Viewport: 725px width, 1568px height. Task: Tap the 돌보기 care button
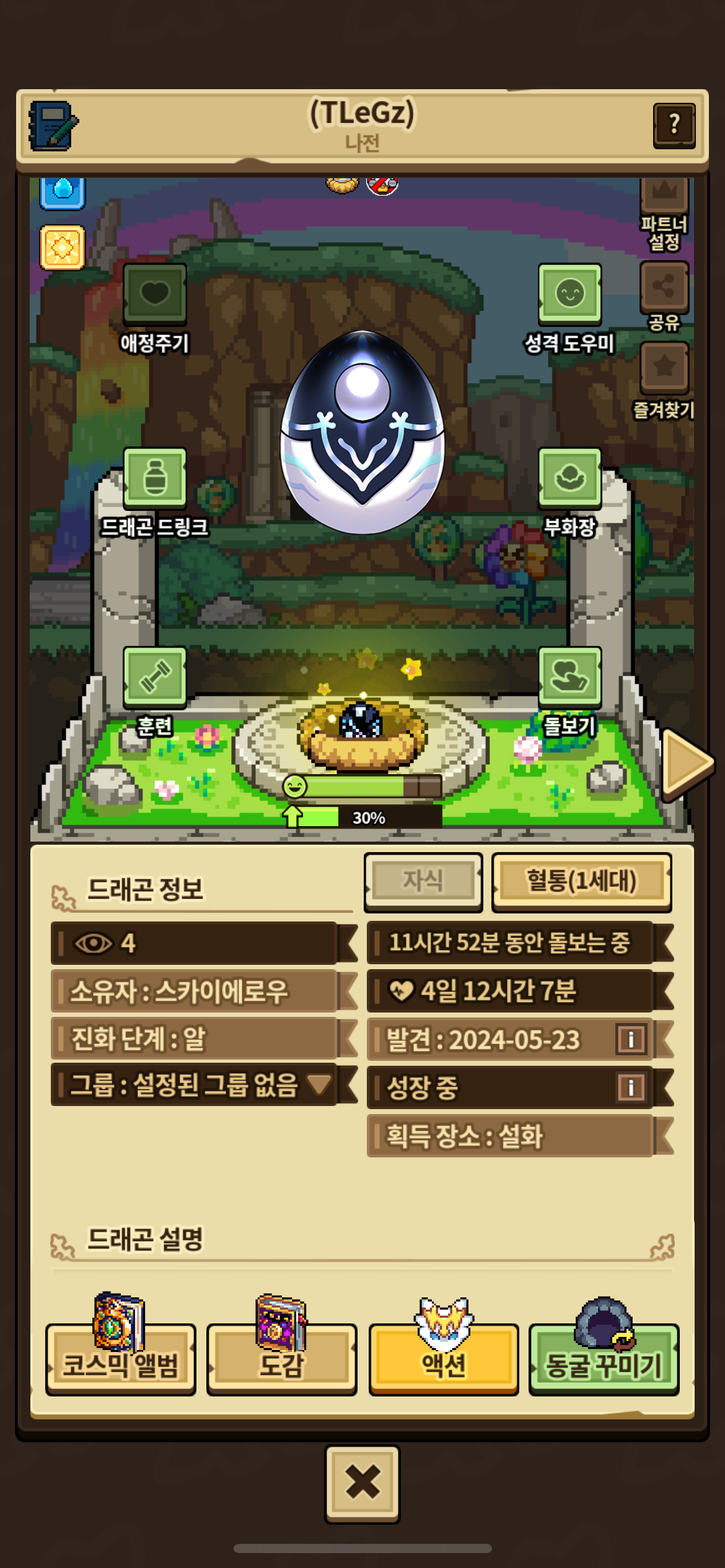coord(569,677)
